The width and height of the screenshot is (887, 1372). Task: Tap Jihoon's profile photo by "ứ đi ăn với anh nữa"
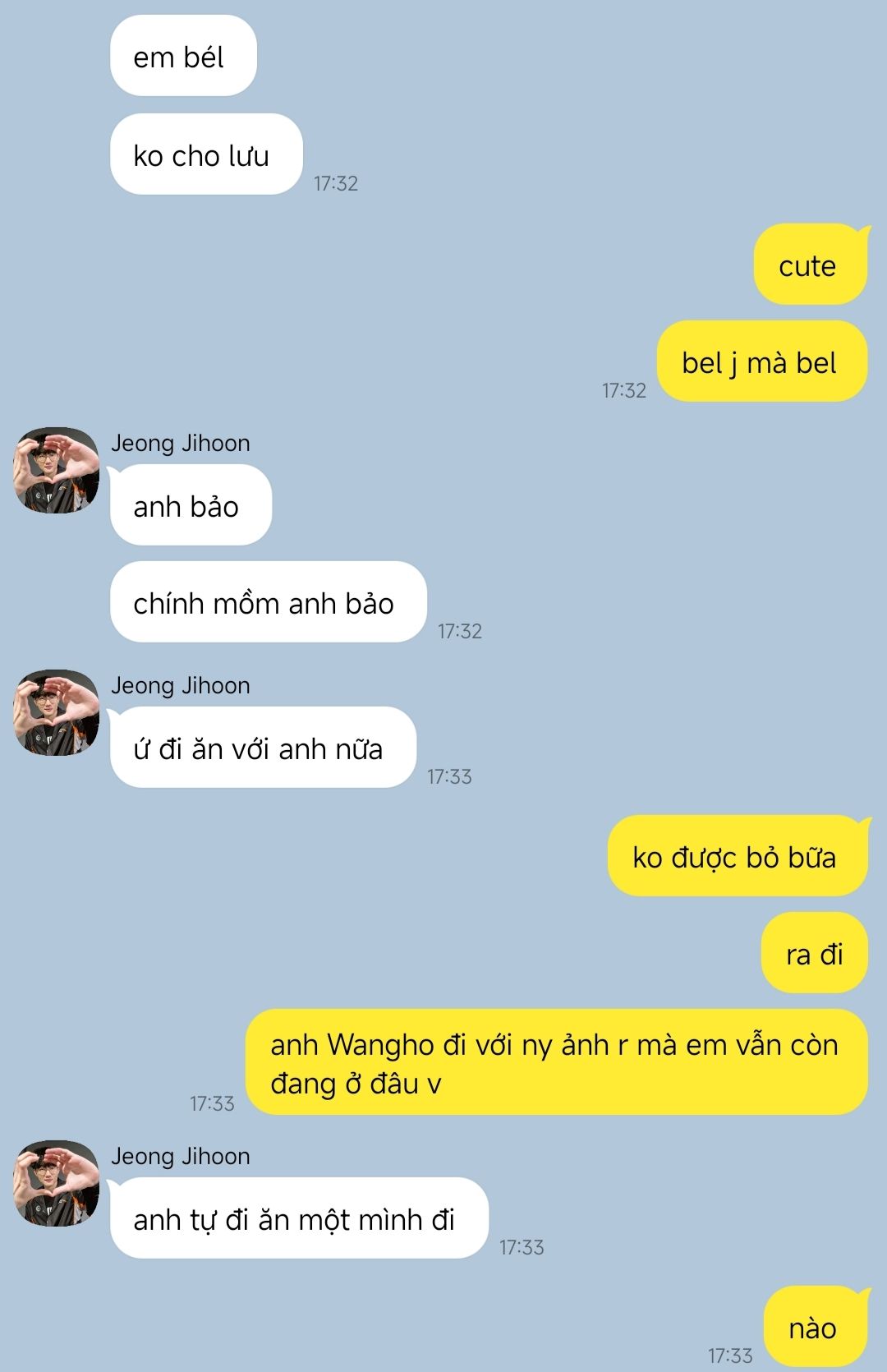[56, 712]
